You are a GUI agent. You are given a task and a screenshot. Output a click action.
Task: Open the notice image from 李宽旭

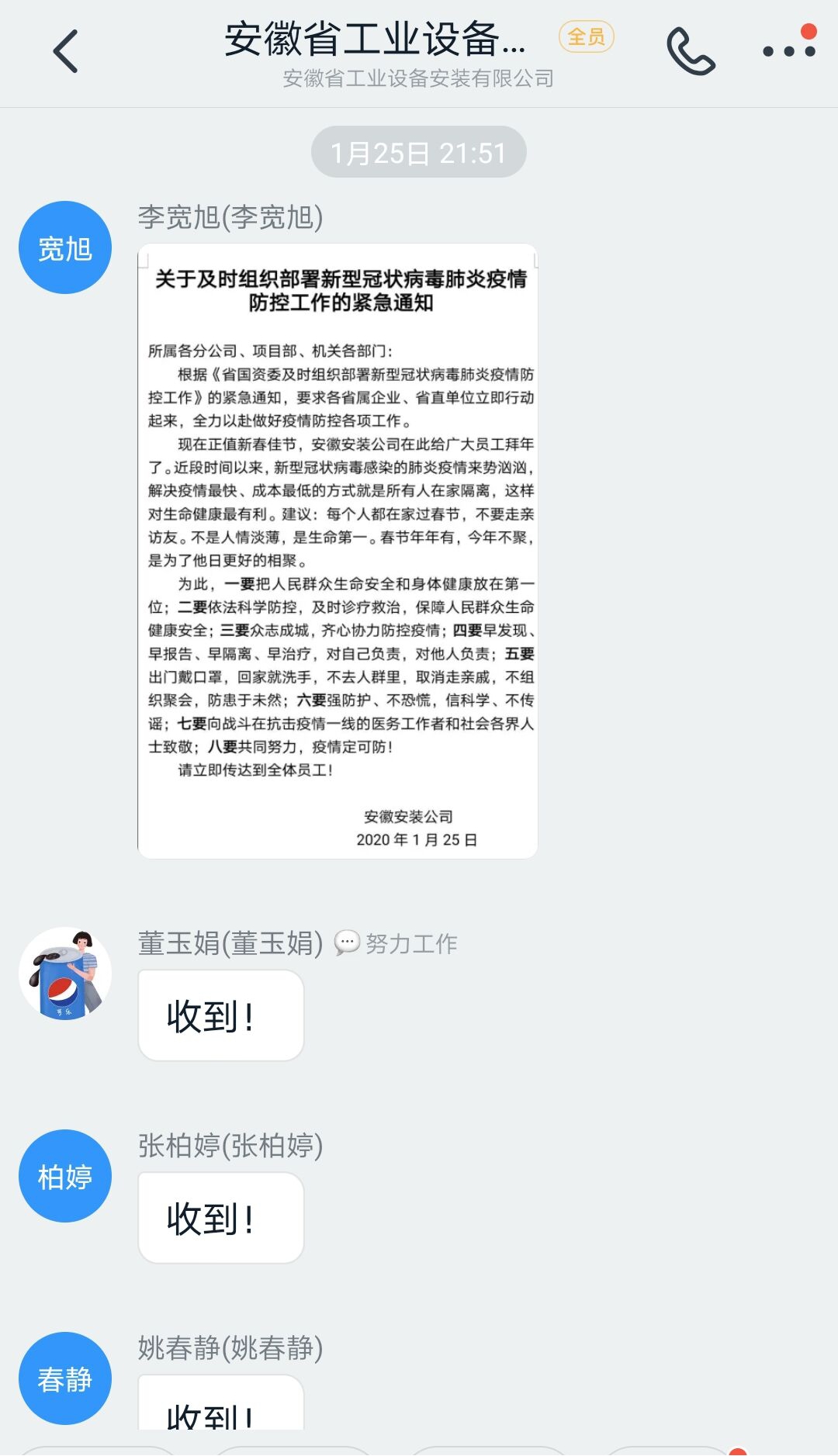338,551
